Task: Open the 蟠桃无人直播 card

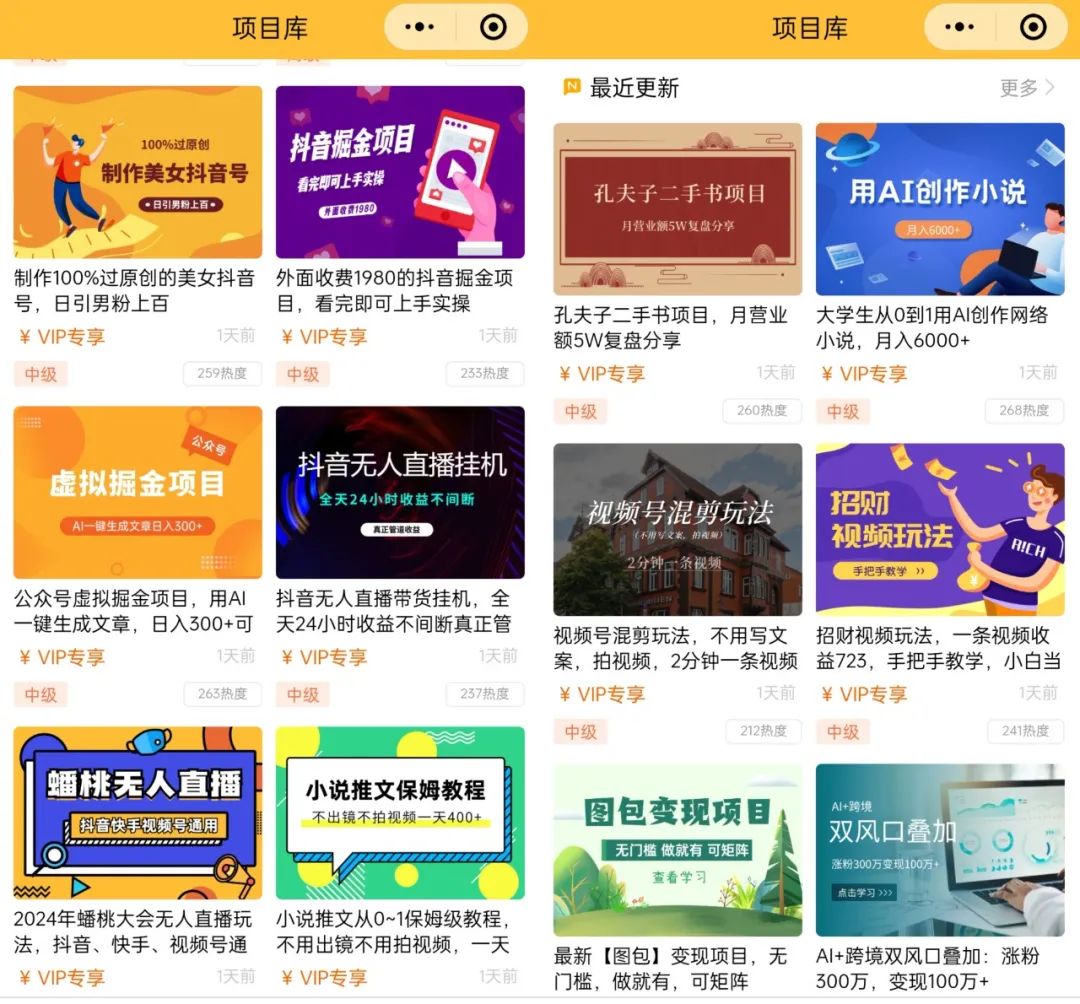Action: 138,812
